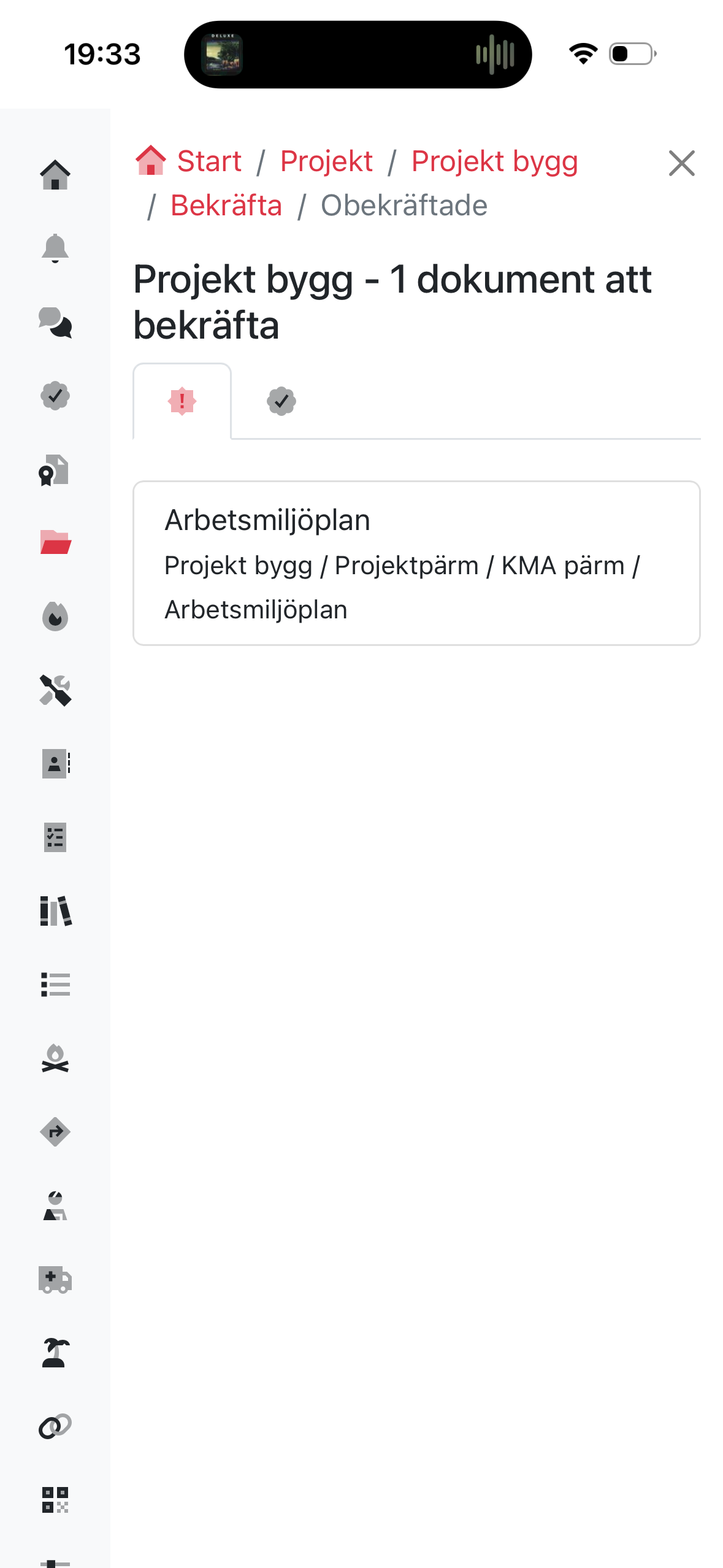Go back to the Bekräfta breadcrumb
Image resolution: width=723 pixels, height=1568 pixels.
226,206
